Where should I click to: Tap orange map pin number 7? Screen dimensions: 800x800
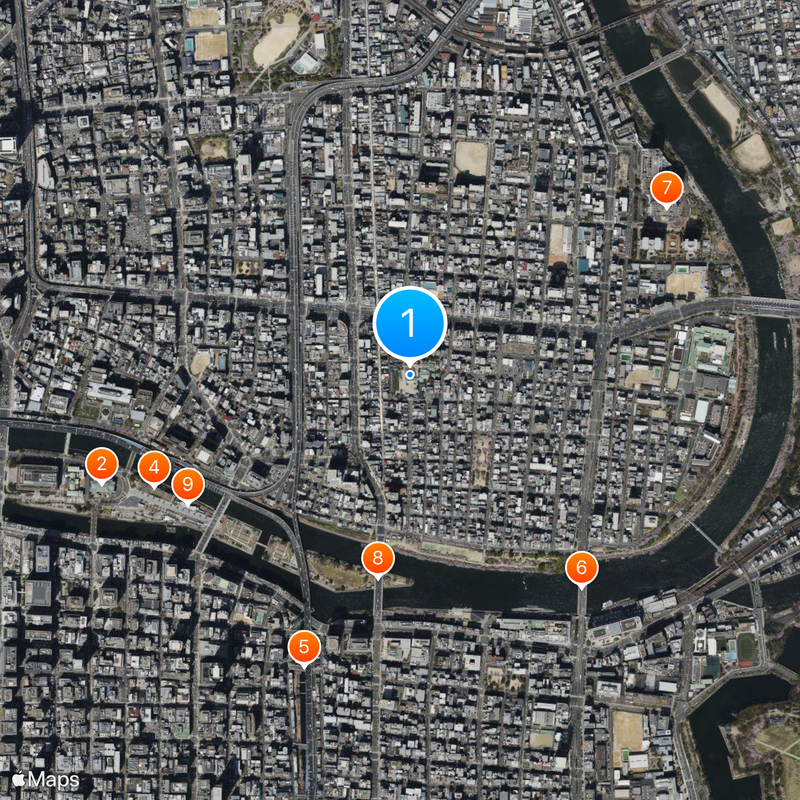666,186
